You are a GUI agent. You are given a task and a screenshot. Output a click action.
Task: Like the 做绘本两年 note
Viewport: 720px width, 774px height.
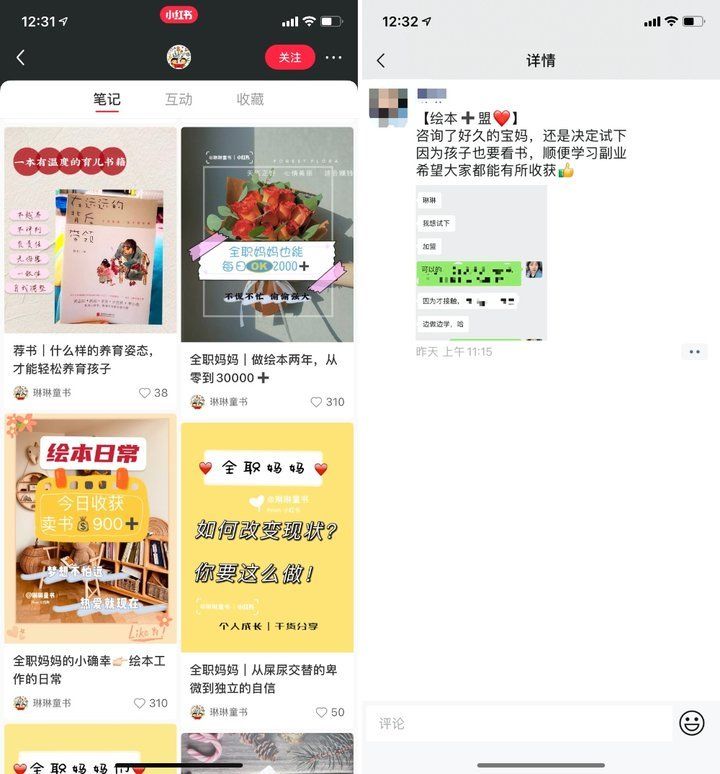[316, 402]
